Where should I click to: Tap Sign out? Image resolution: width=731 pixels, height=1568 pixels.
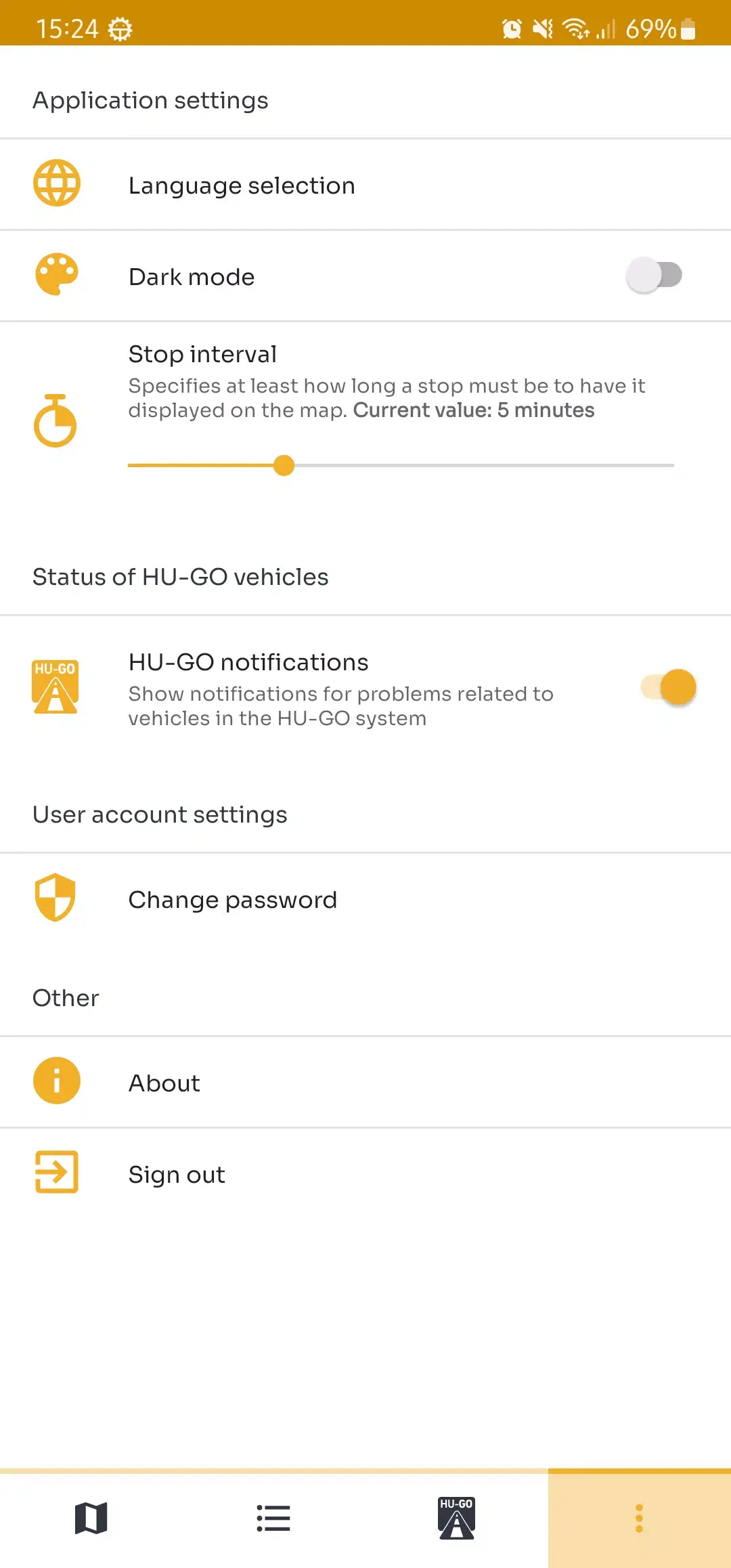[176, 1174]
